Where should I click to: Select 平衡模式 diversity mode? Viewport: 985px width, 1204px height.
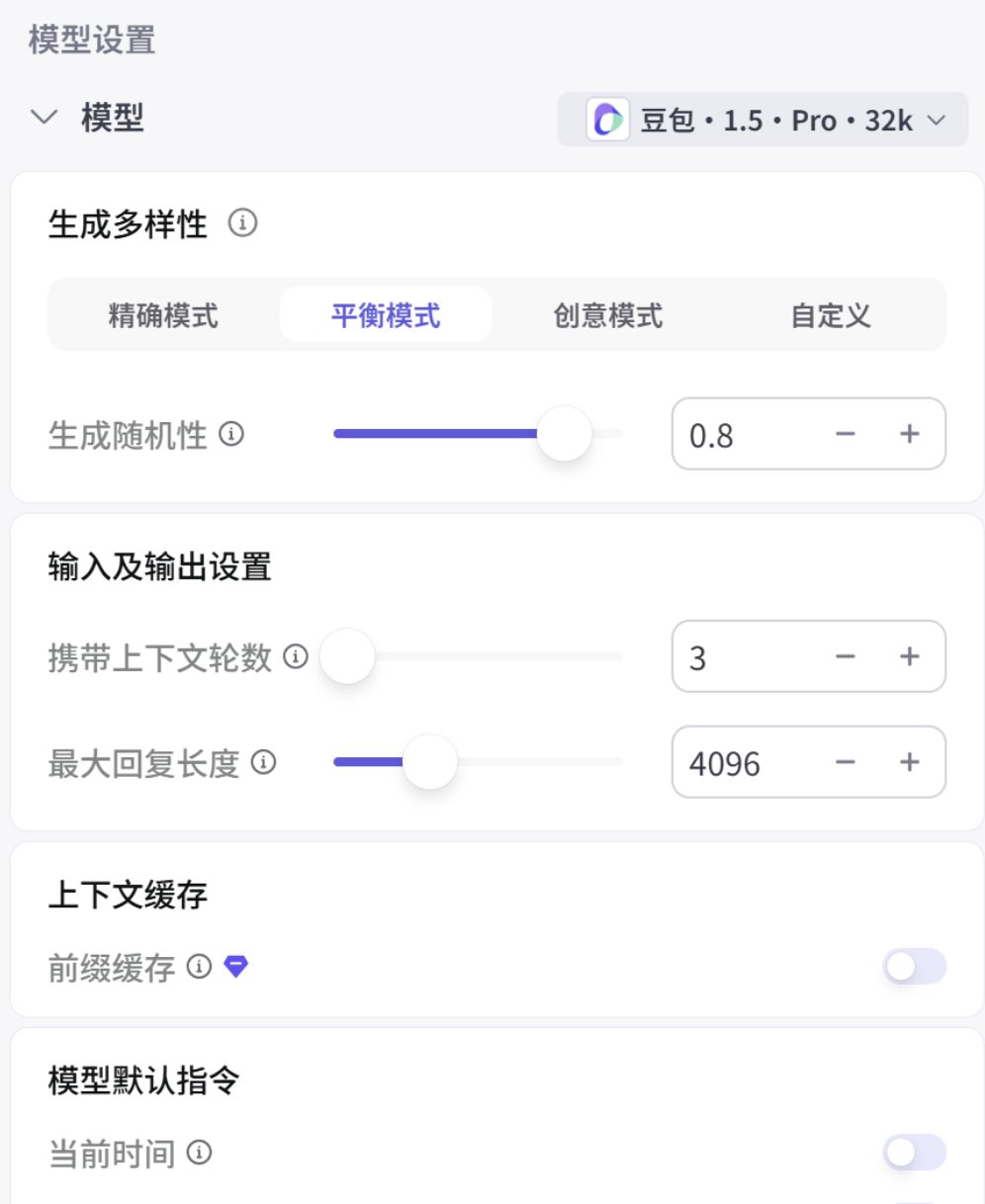386,315
